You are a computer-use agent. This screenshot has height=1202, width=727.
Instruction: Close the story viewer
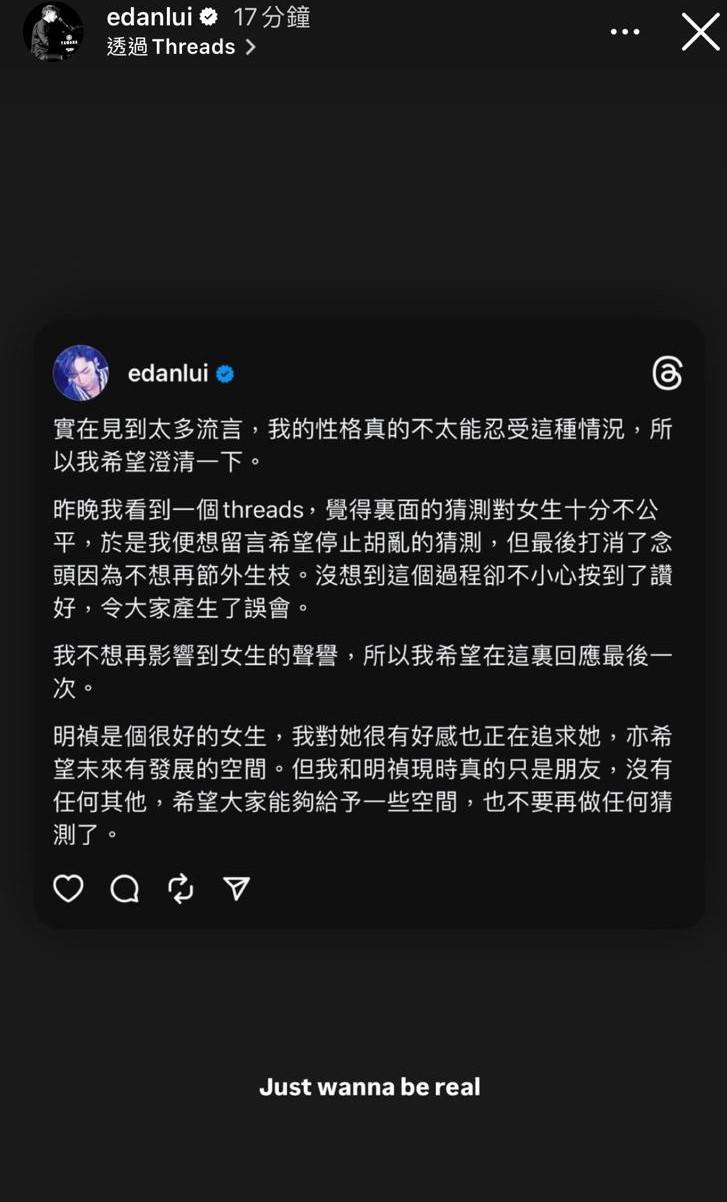(x=700, y=32)
